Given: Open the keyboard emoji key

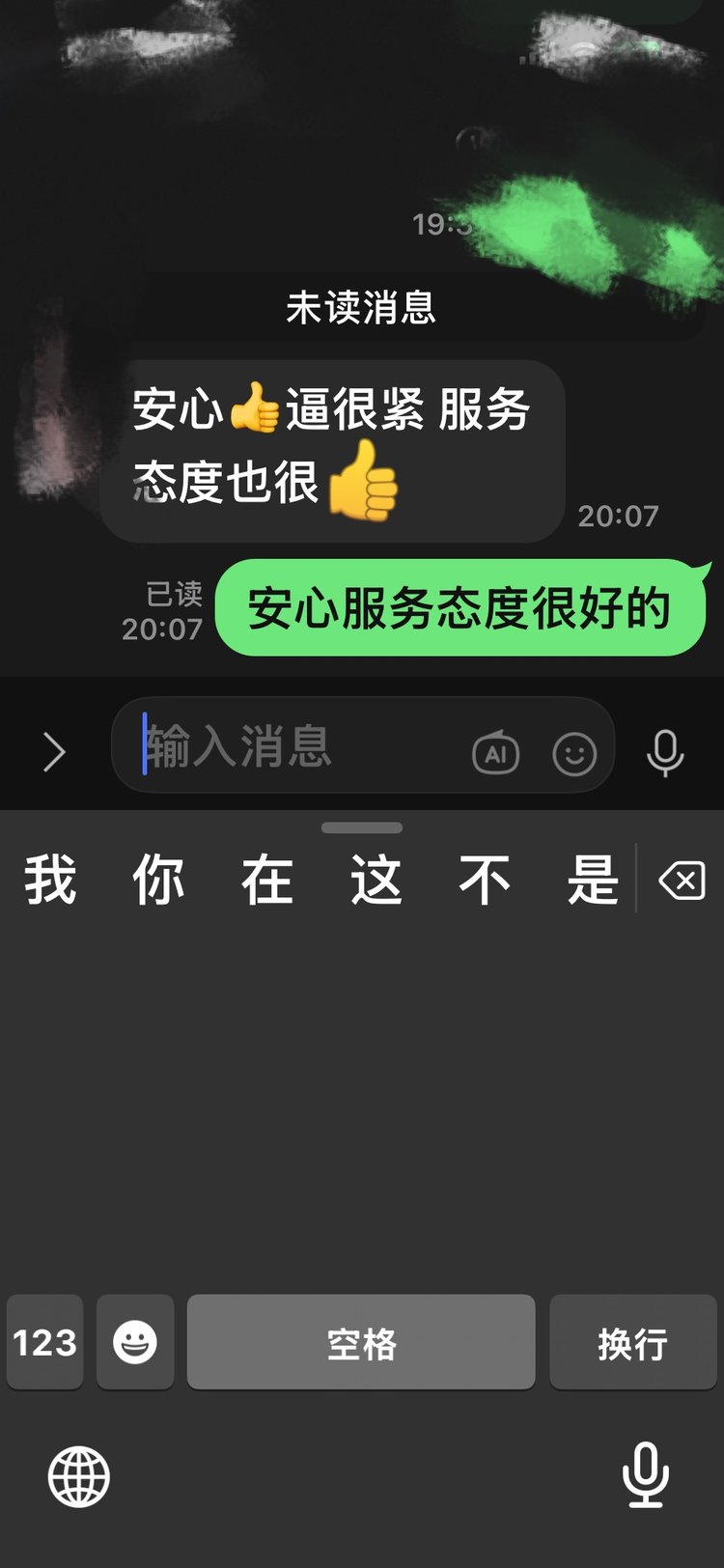Looking at the screenshot, I should pos(135,1342).
